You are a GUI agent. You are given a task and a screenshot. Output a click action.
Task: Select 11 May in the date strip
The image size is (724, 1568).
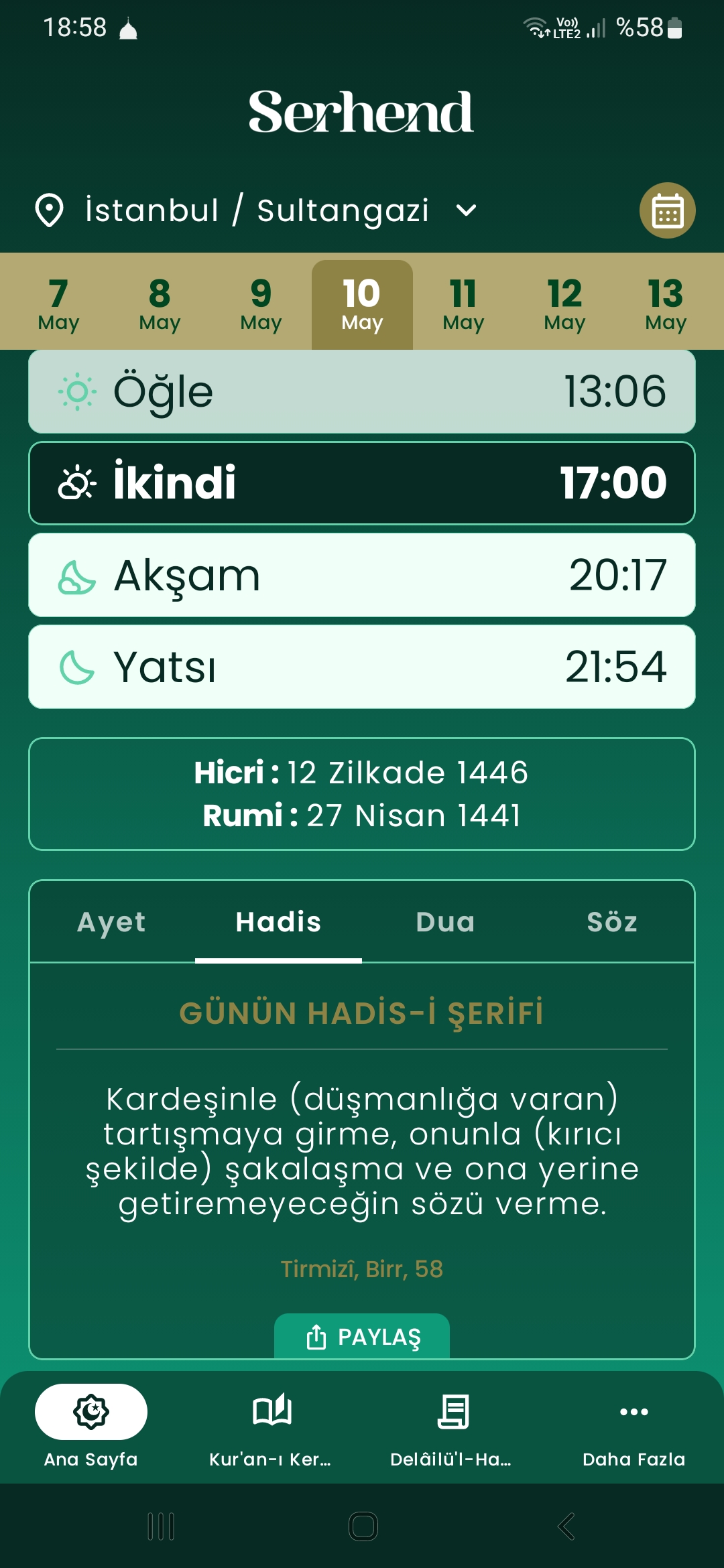(x=463, y=305)
